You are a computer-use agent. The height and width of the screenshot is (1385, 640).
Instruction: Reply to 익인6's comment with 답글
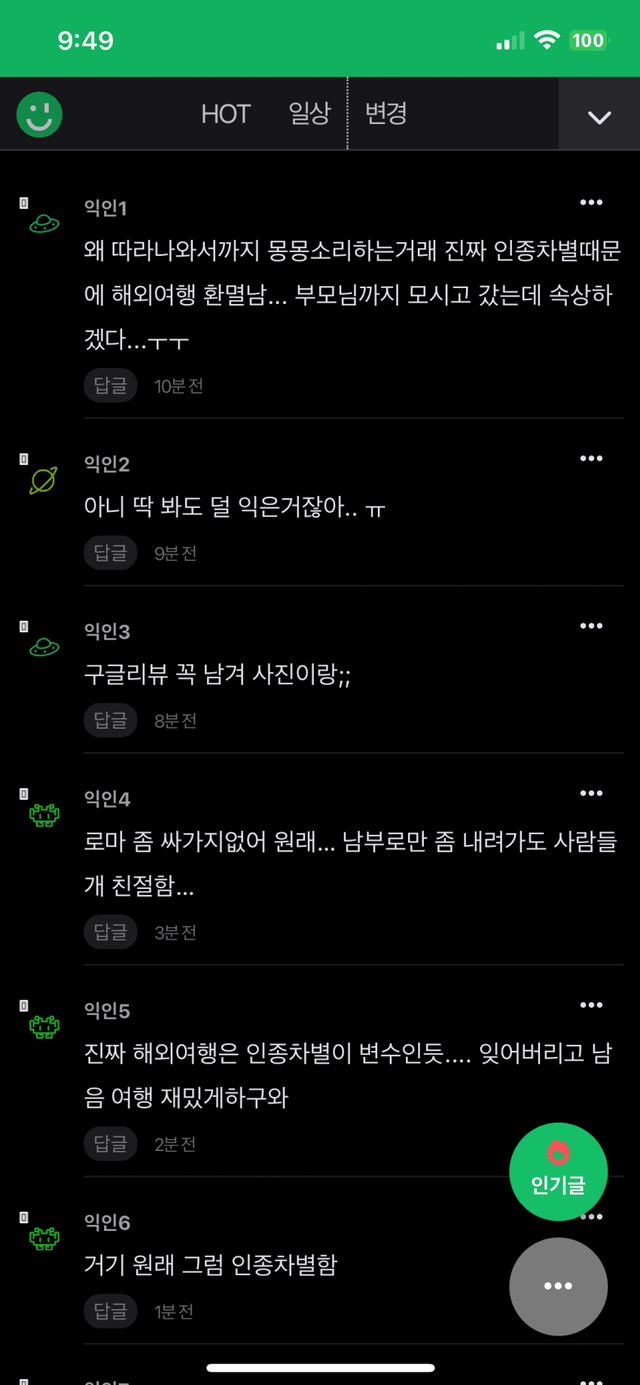click(x=110, y=1311)
